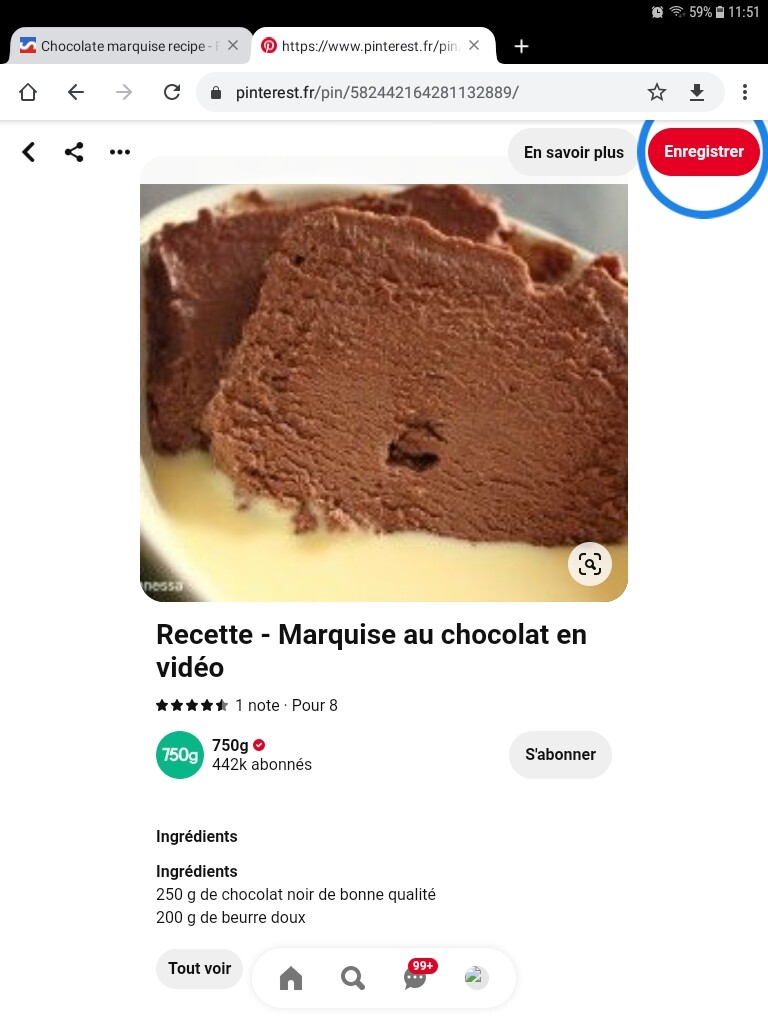Close the Pinterest browser tab
This screenshot has height=1024, width=768.
[474, 46]
